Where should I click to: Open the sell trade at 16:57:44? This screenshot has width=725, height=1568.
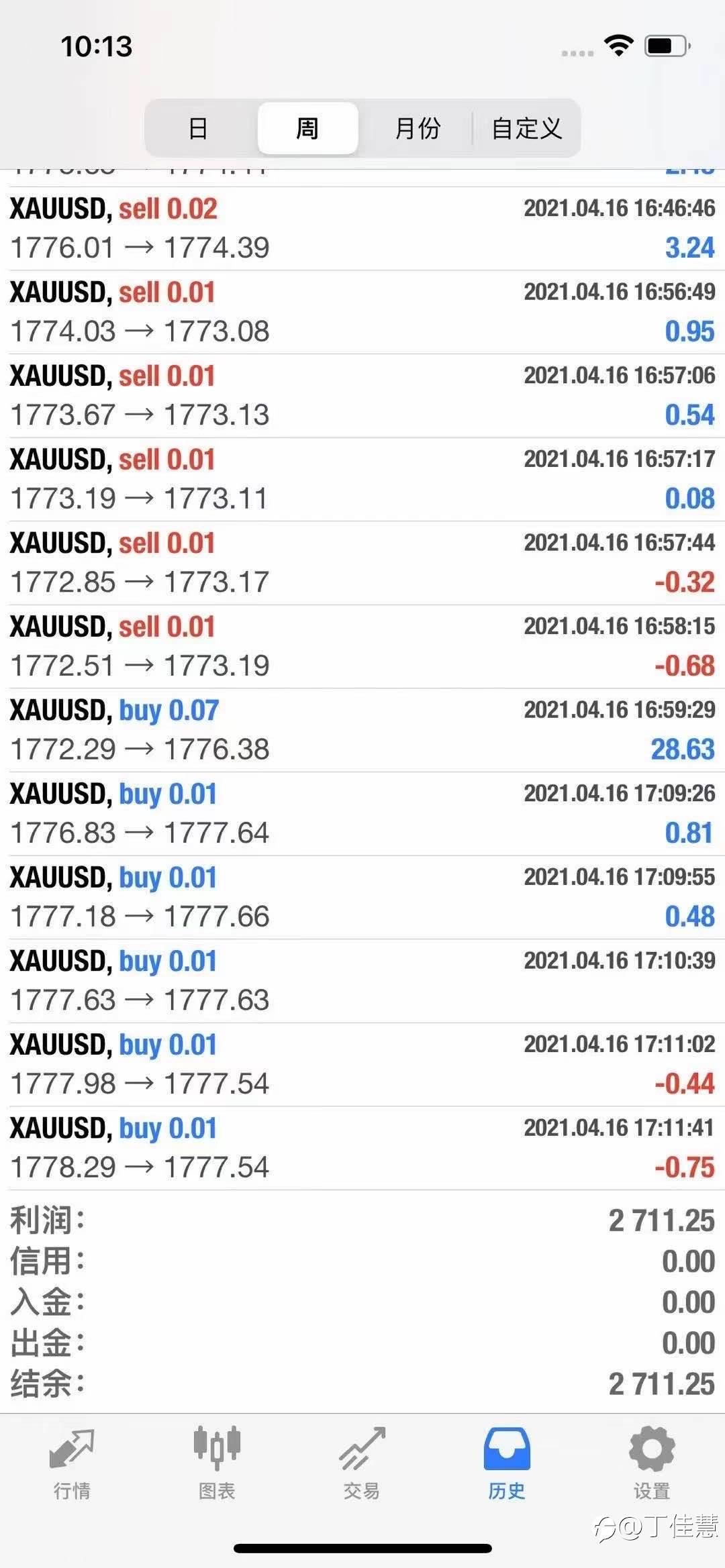pyautogui.click(x=362, y=562)
